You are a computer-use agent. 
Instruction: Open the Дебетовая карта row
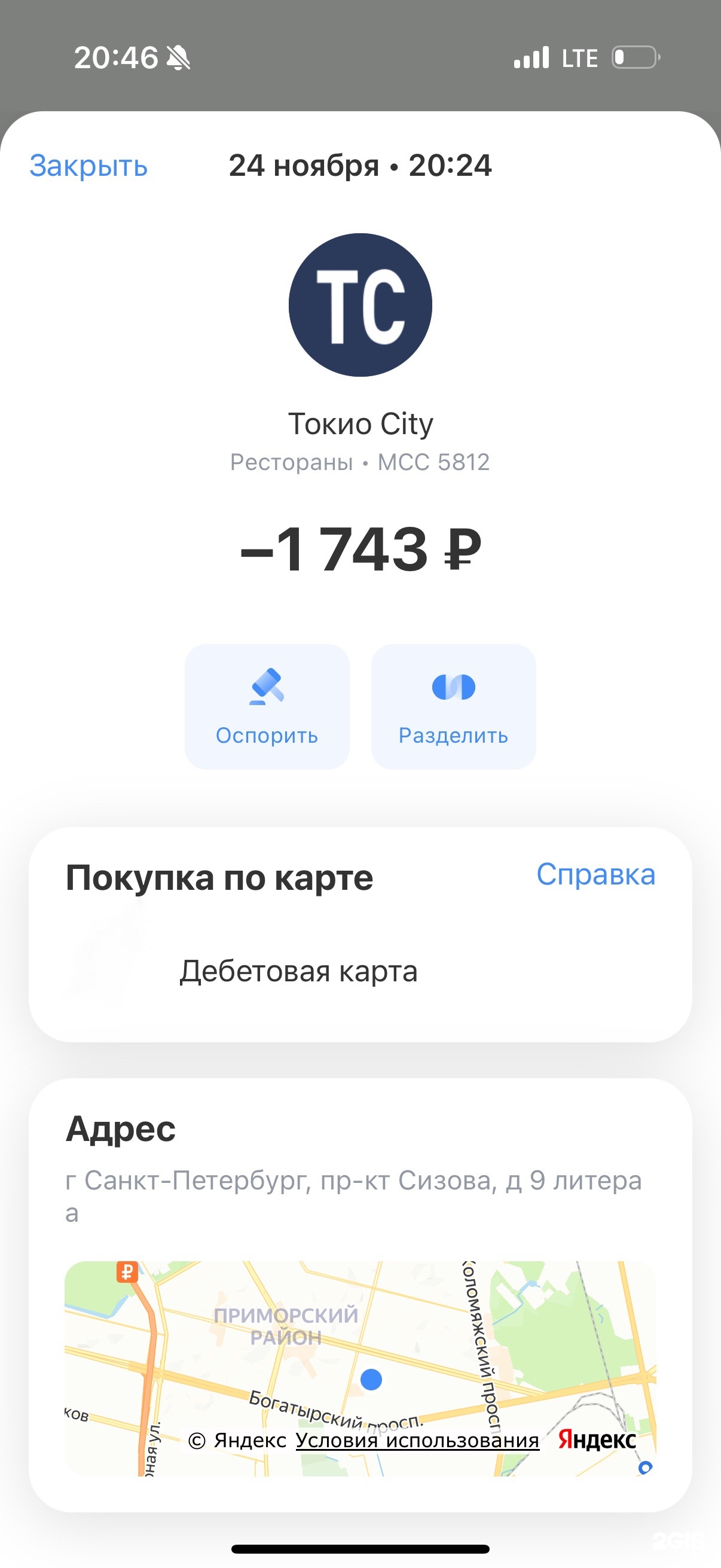(x=298, y=971)
